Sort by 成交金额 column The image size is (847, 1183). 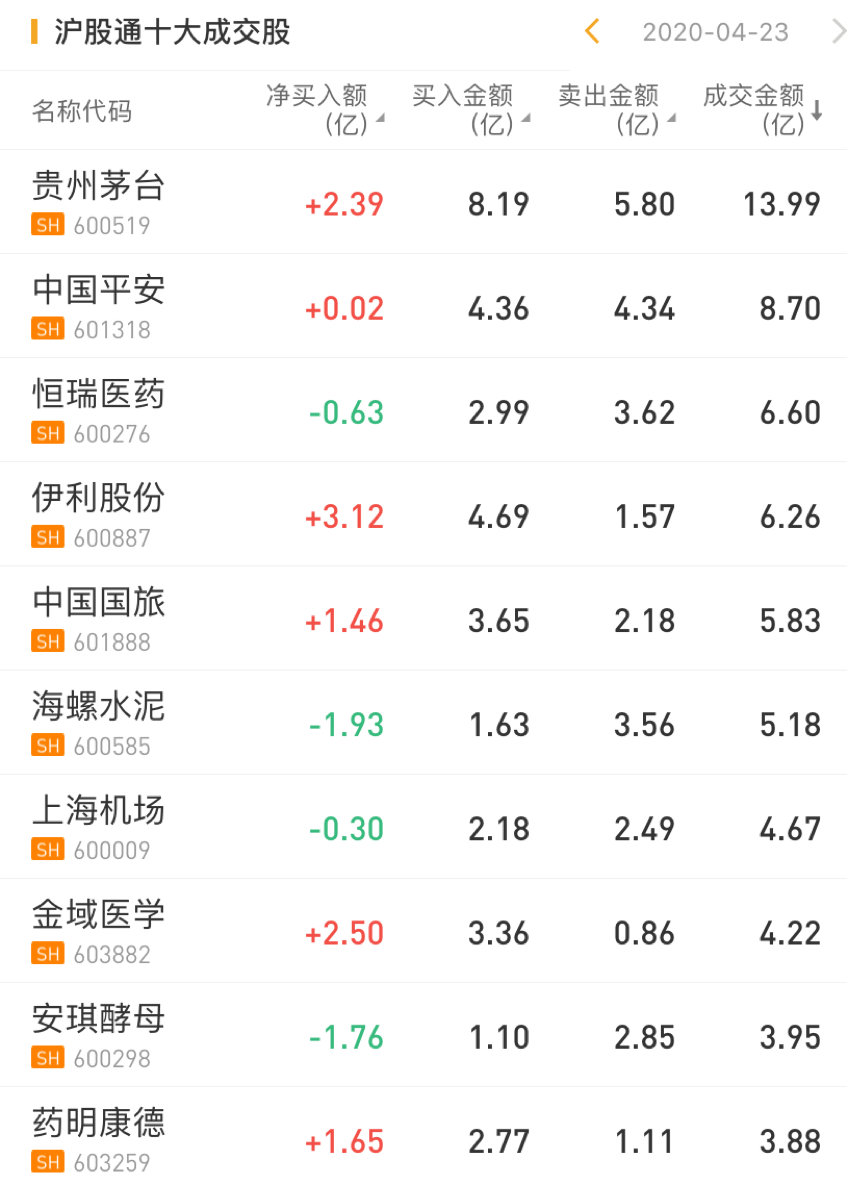(x=761, y=109)
